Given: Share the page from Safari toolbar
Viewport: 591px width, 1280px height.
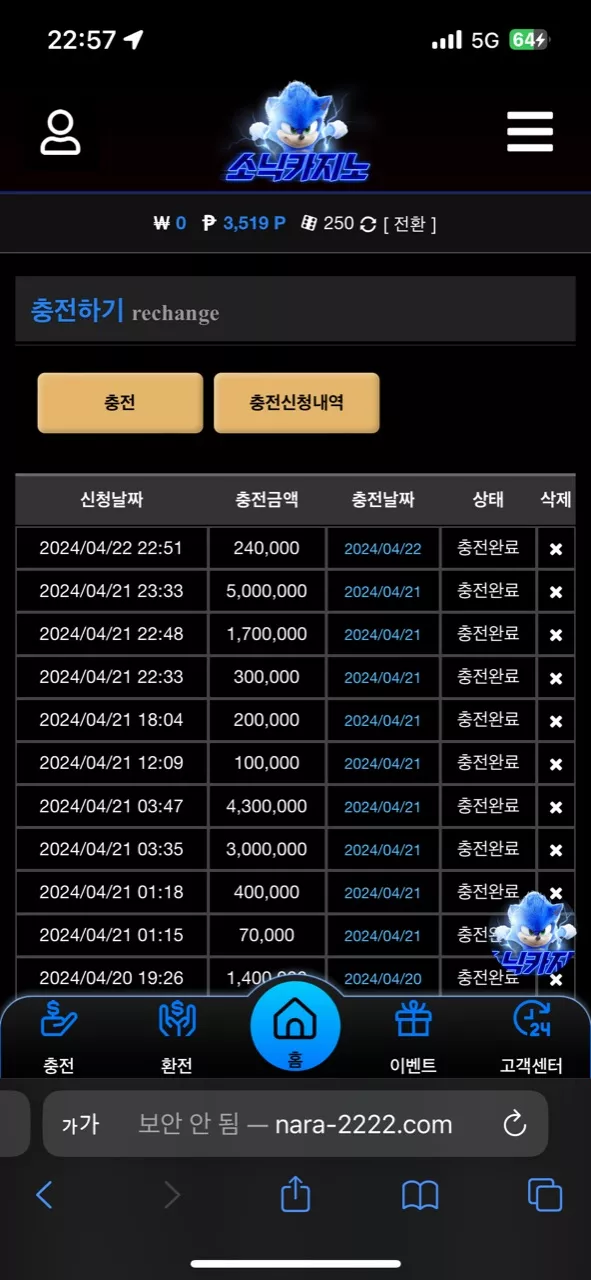Looking at the screenshot, I should (295, 1193).
